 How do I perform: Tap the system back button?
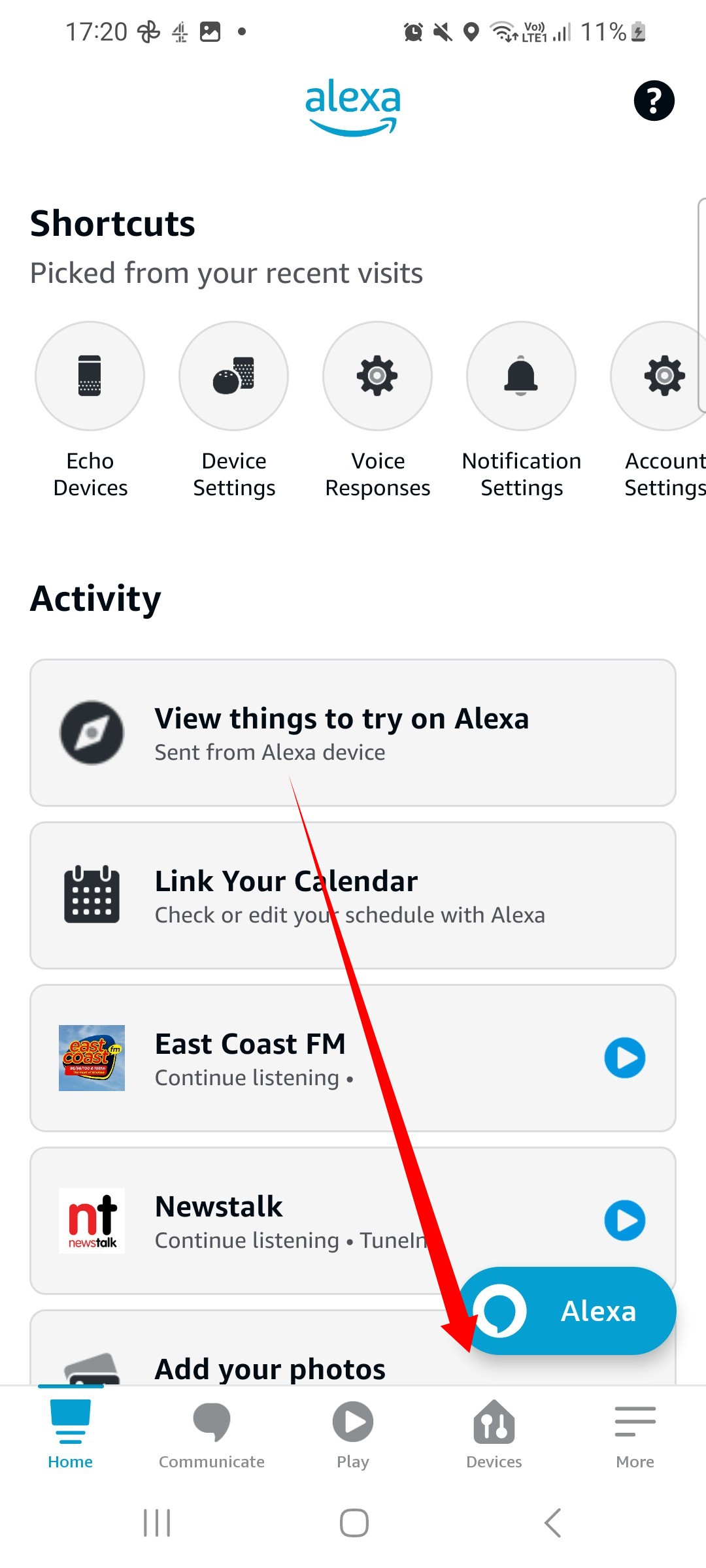(x=552, y=1523)
